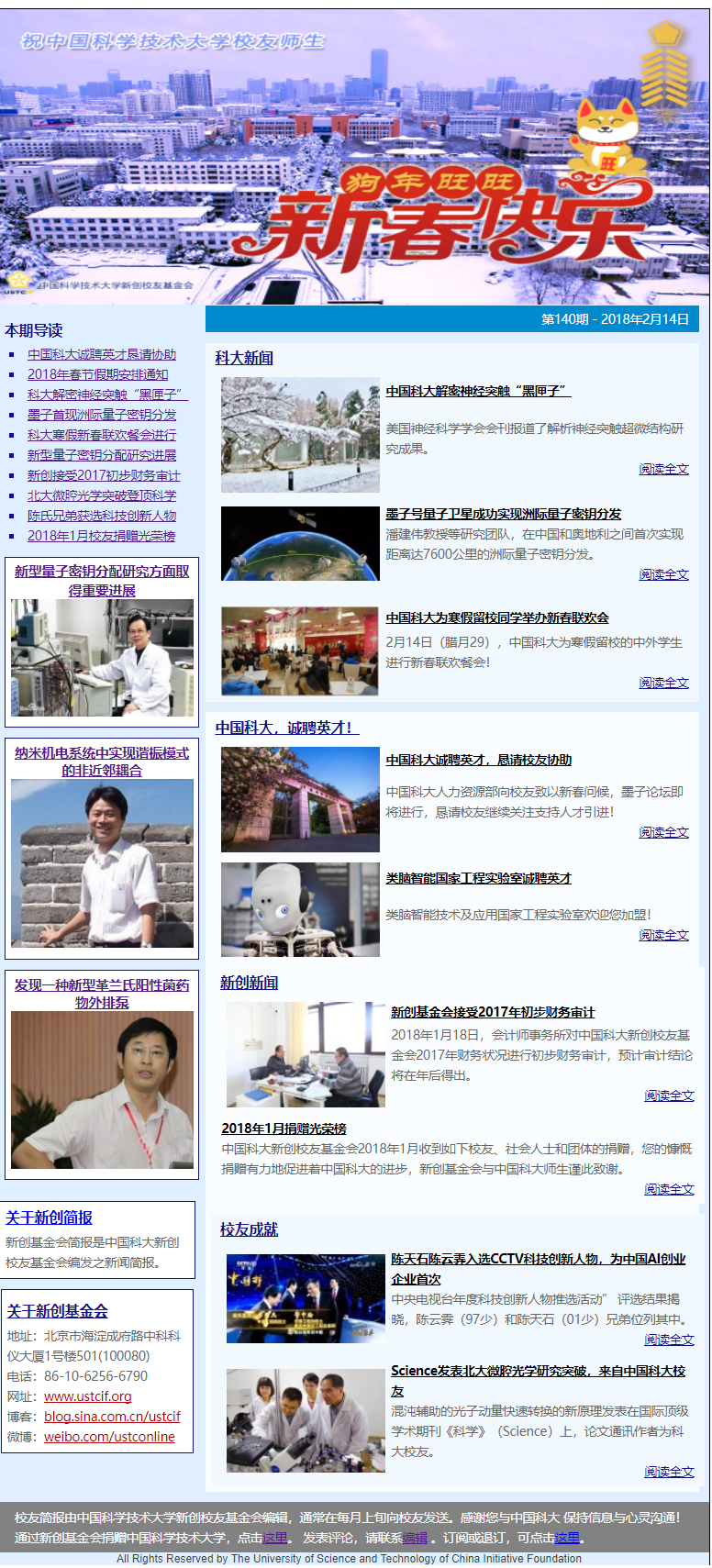
Task: Open article 中国科大为寒假留校同学举办新春联欢会
Action: (x=497, y=617)
